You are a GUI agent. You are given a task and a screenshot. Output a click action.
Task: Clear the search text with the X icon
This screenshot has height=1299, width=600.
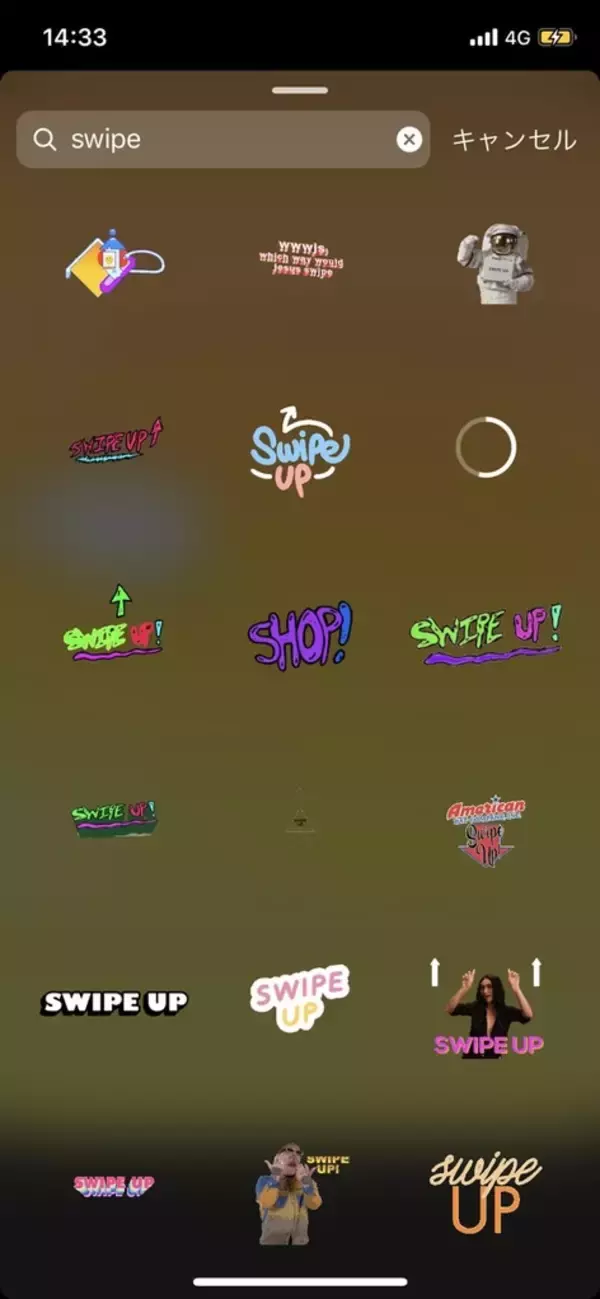[x=408, y=140]
